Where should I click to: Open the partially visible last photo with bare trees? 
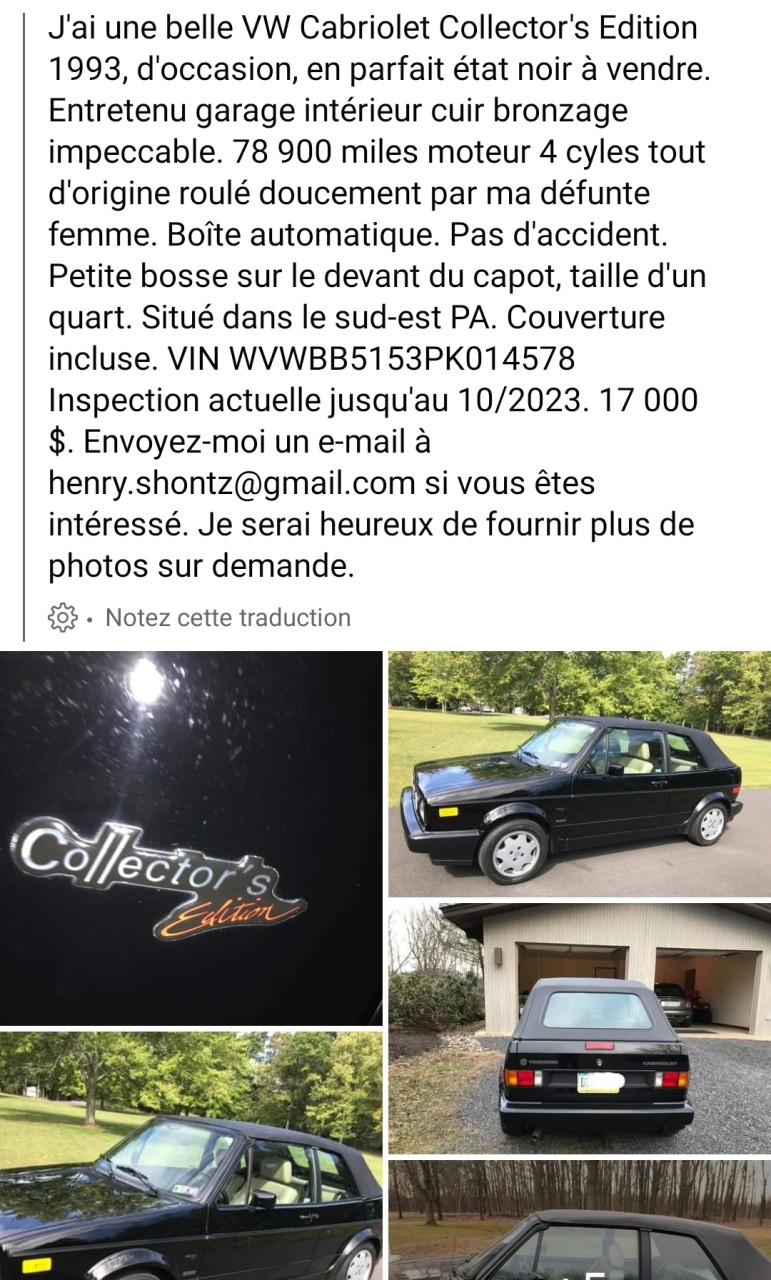[x=579, y=1220]
